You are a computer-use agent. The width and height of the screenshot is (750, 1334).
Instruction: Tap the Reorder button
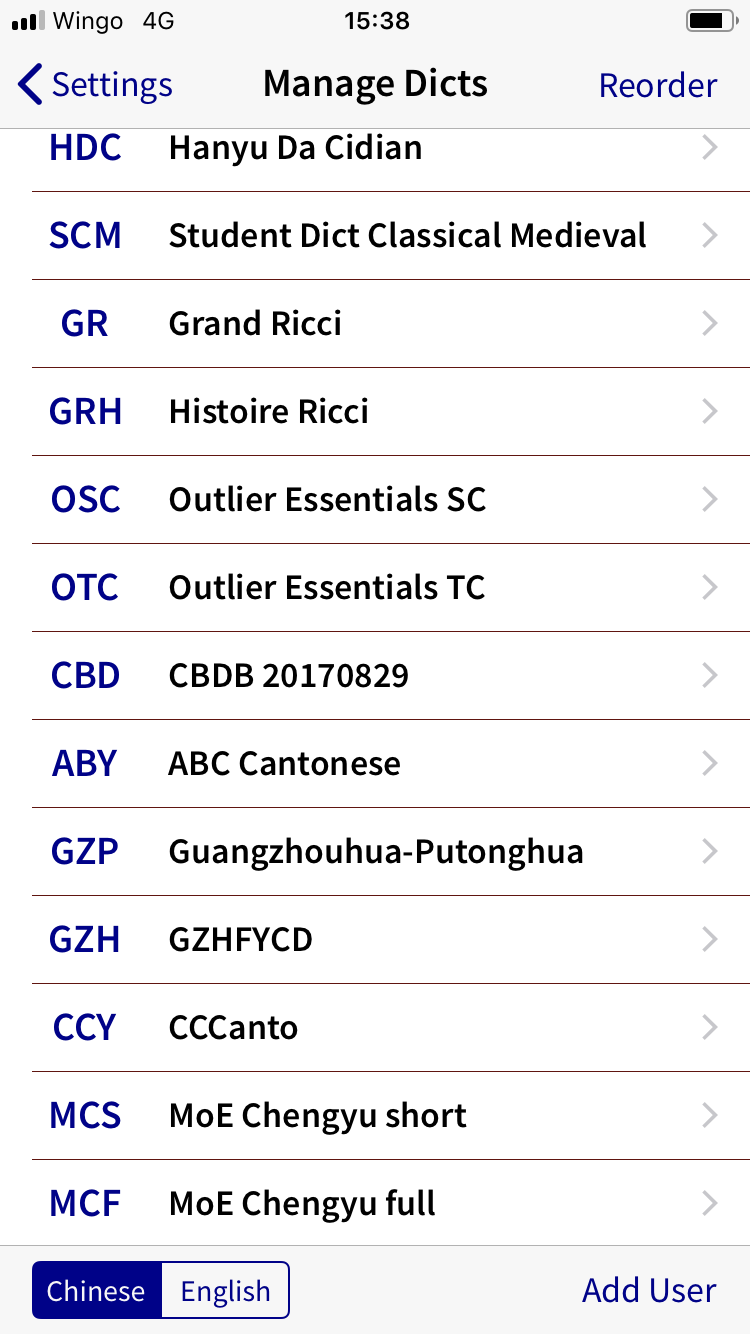coord(657,85)
